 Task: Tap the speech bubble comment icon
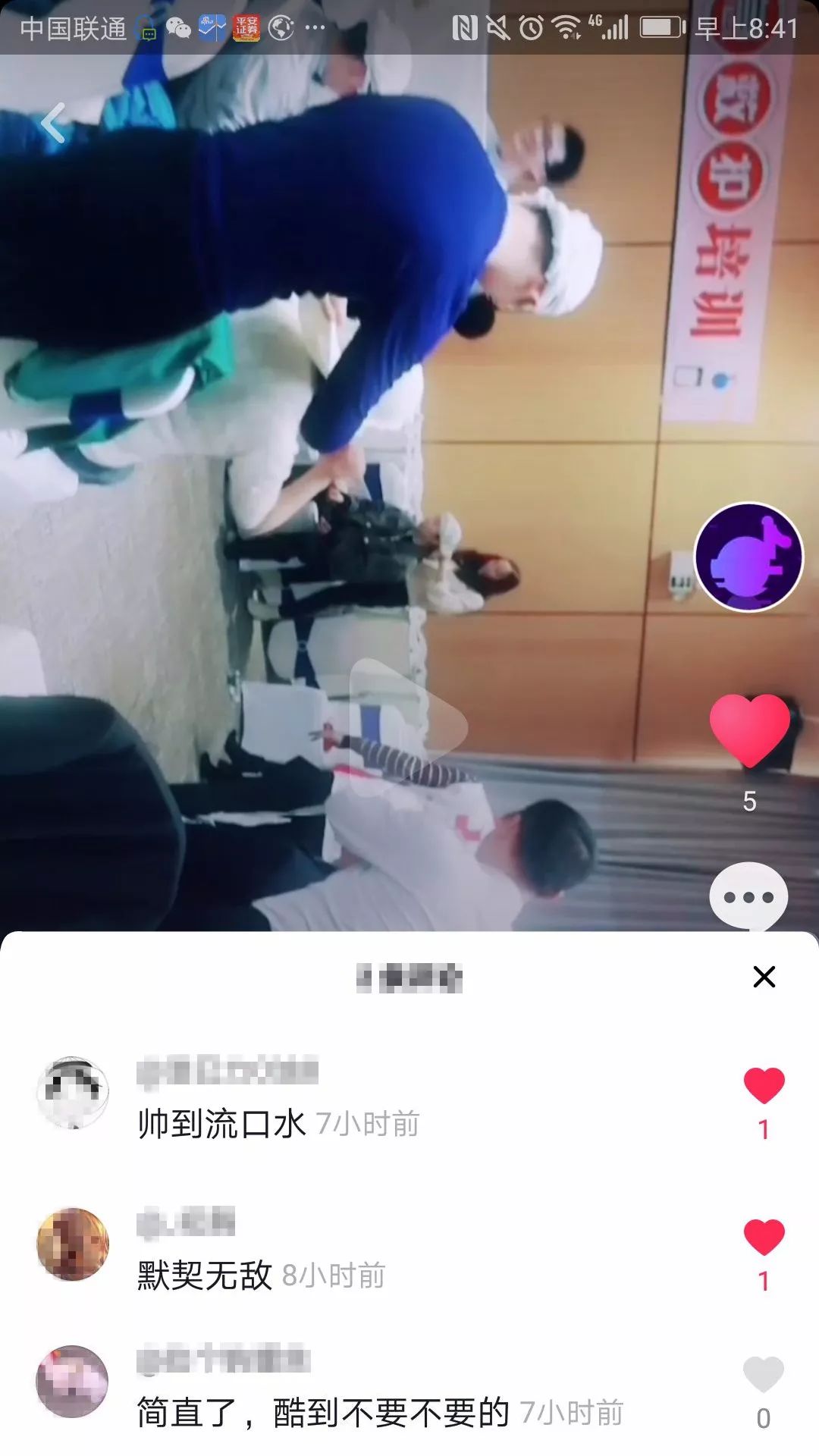(x=748, y=896)
